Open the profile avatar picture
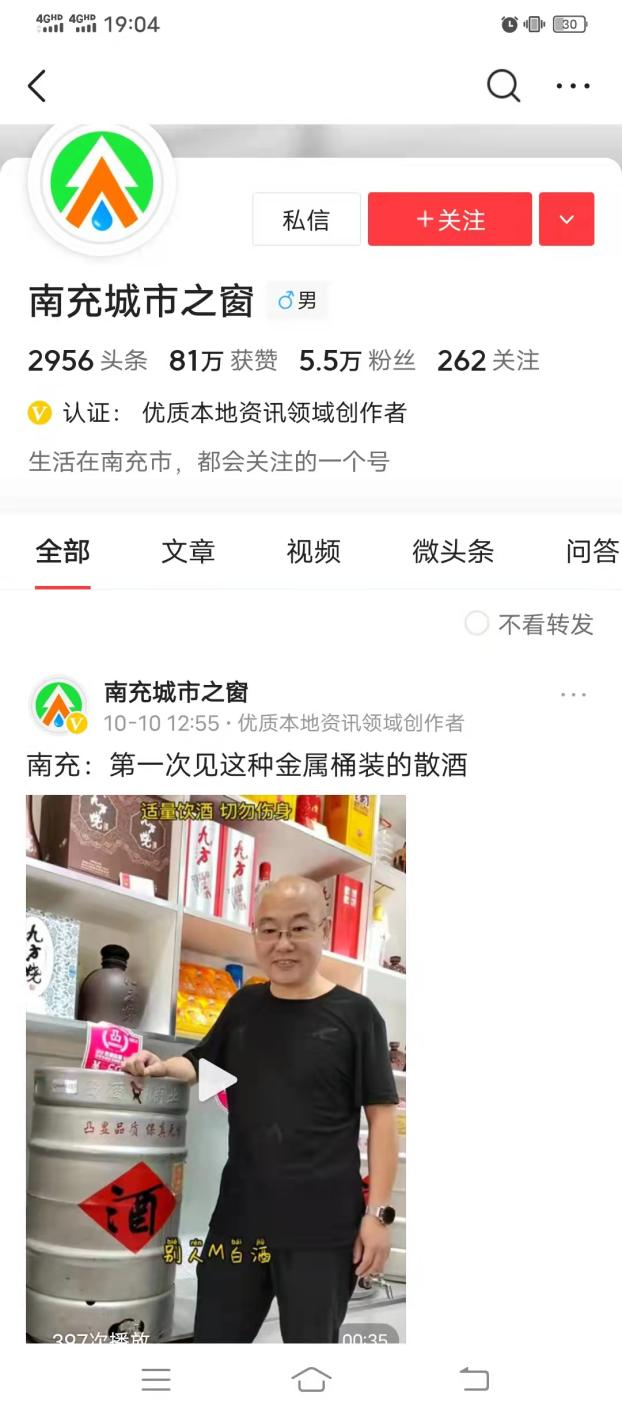Image resolution: width=622 pixels, height=1416 pixels. click(102, 187)
